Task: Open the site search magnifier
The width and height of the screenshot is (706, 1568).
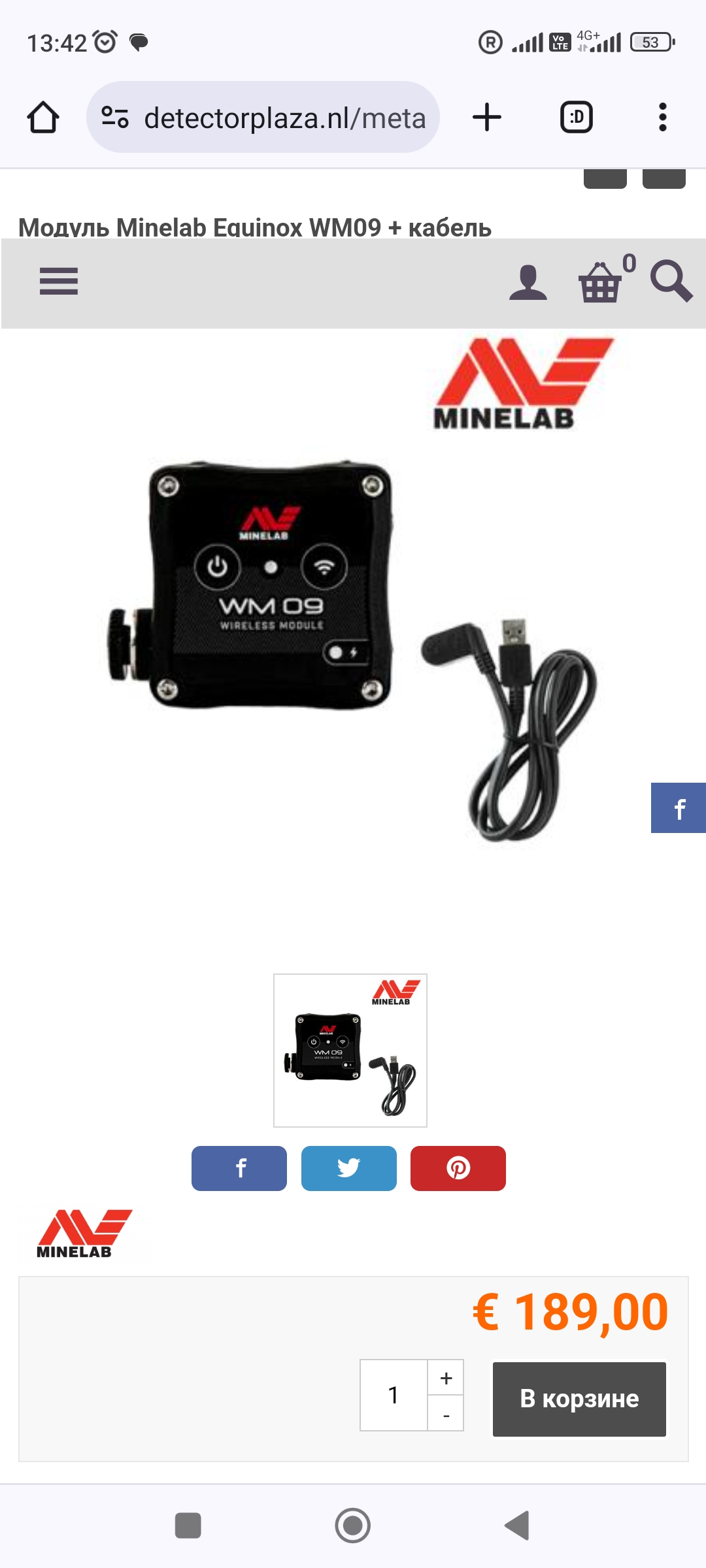Action: (671, 282)
